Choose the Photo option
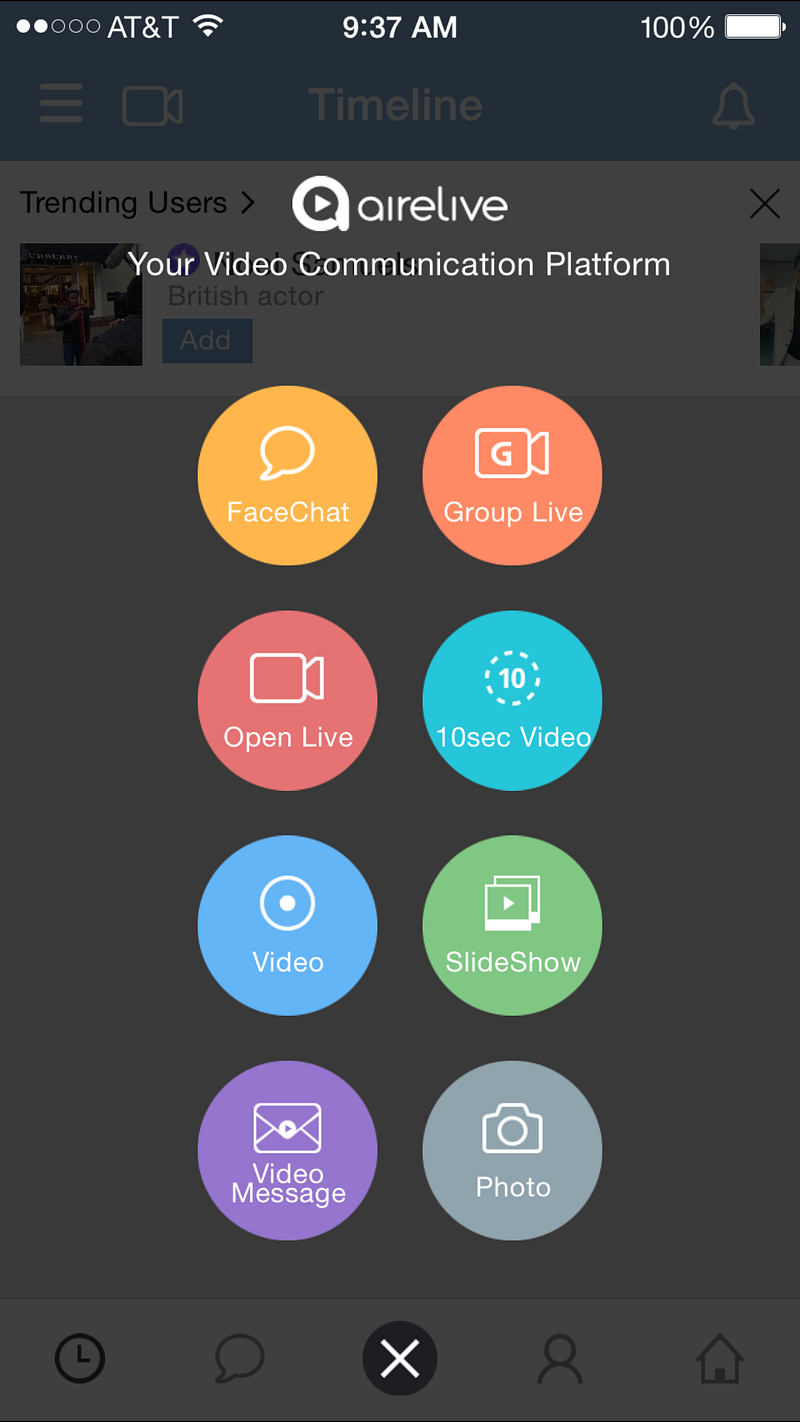This screenshot has width=800, height=1422. tap(512, 1151)
